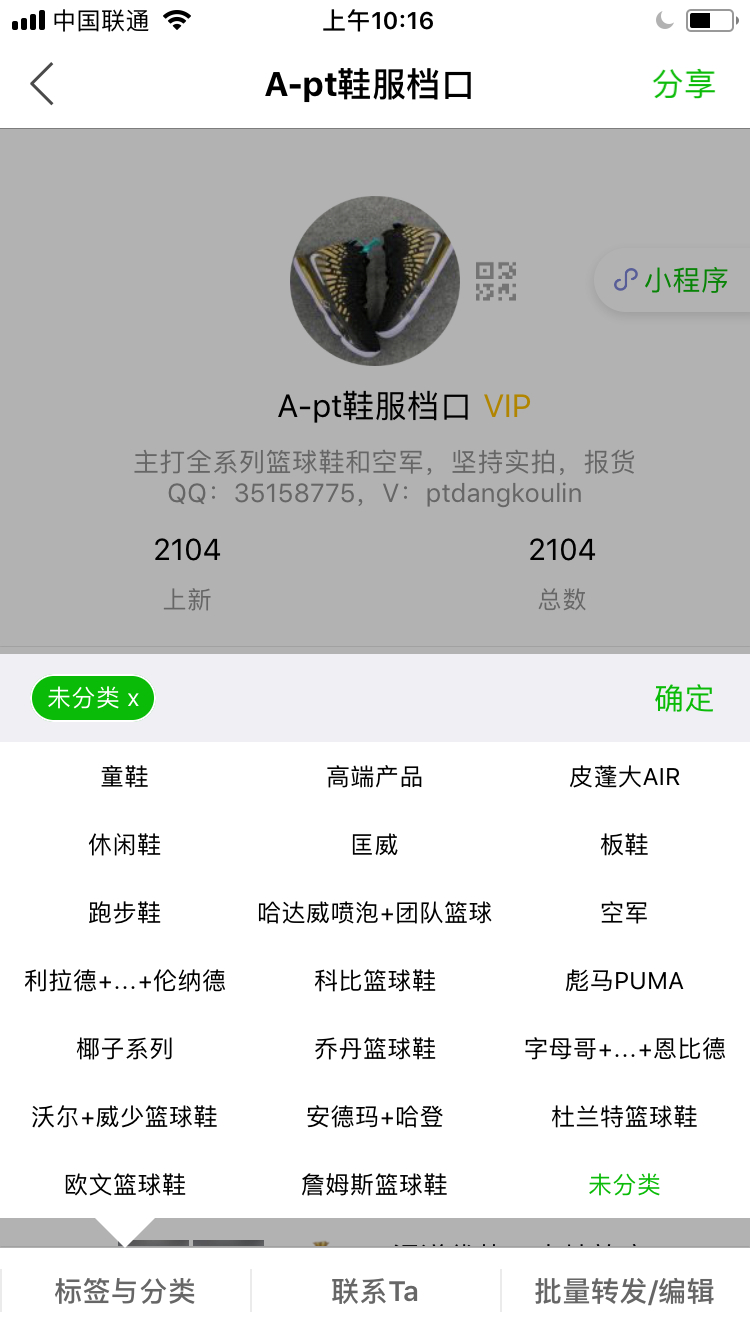Viewport: 750px width, 1334px height.
Task: Open 批量转发/编辑 bulk forward and edit
Action: tap(625, 1291)
